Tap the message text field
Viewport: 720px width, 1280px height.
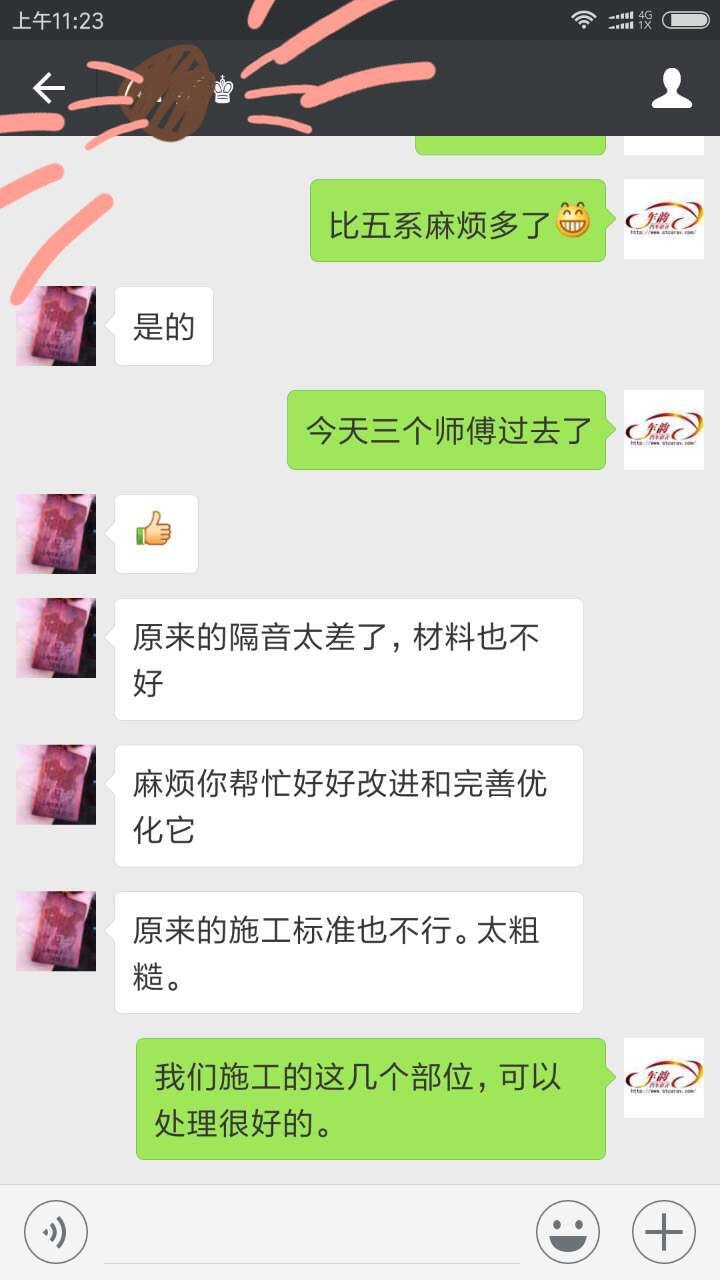click(x=311, y=1232)
